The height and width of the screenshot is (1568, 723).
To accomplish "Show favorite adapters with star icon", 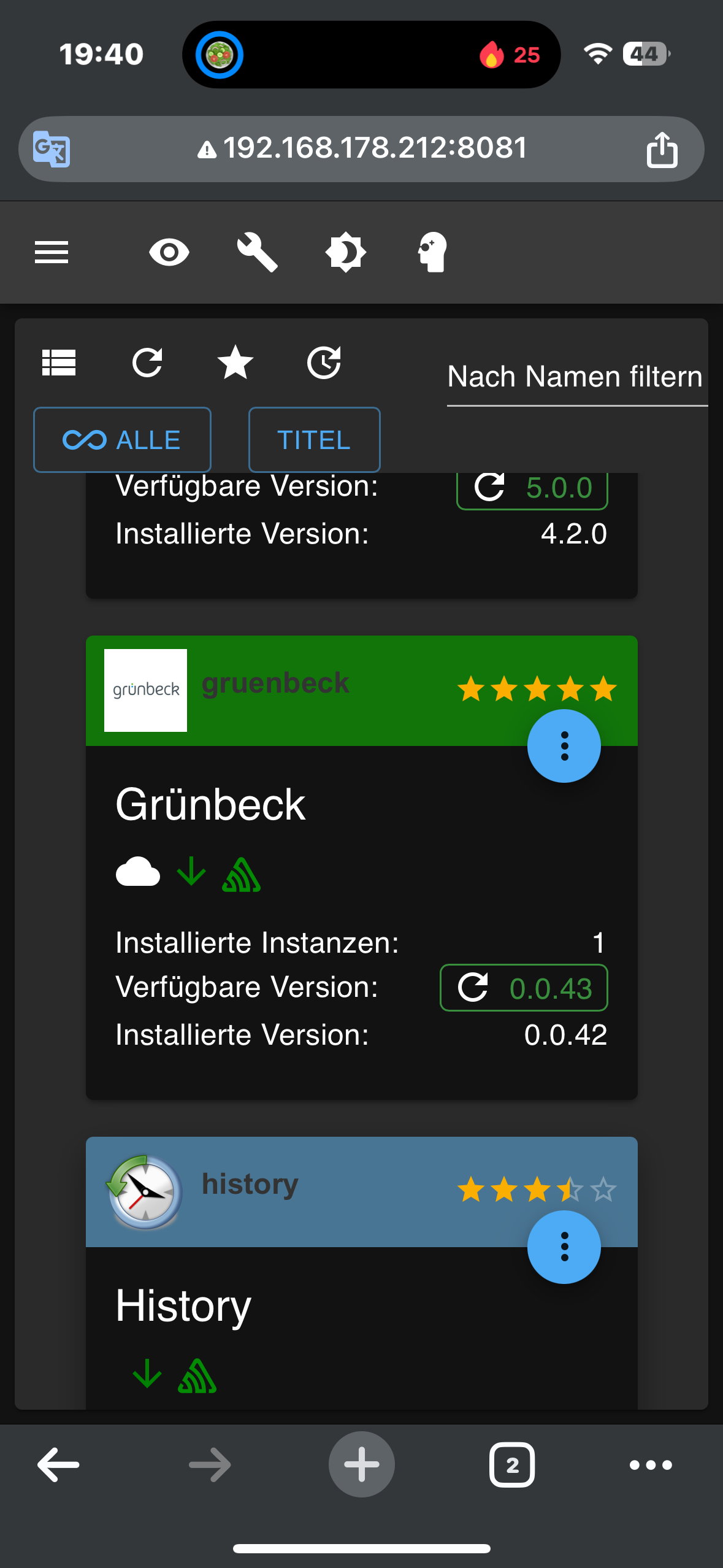I will click(235, 363).
